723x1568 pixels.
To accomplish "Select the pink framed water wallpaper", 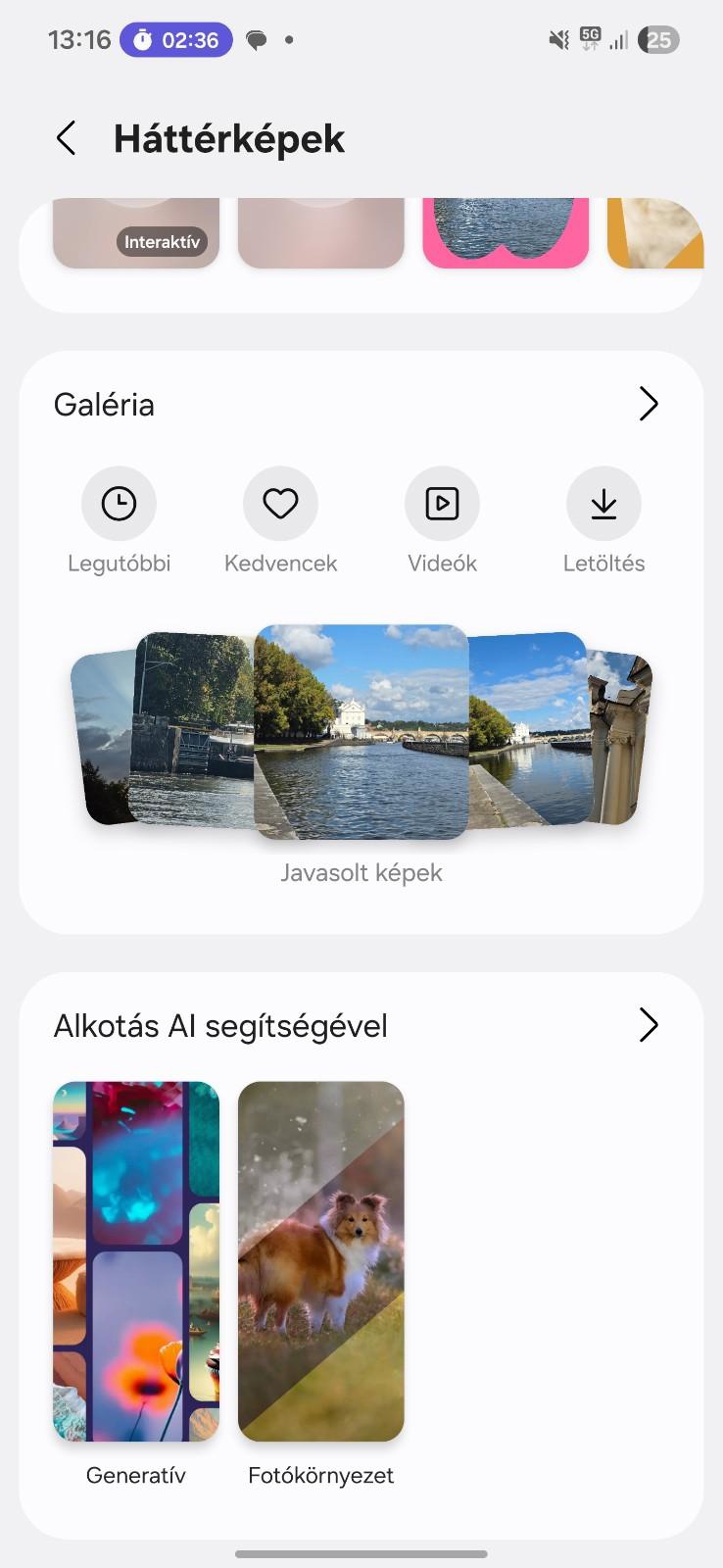I will [x=506, y=233].
